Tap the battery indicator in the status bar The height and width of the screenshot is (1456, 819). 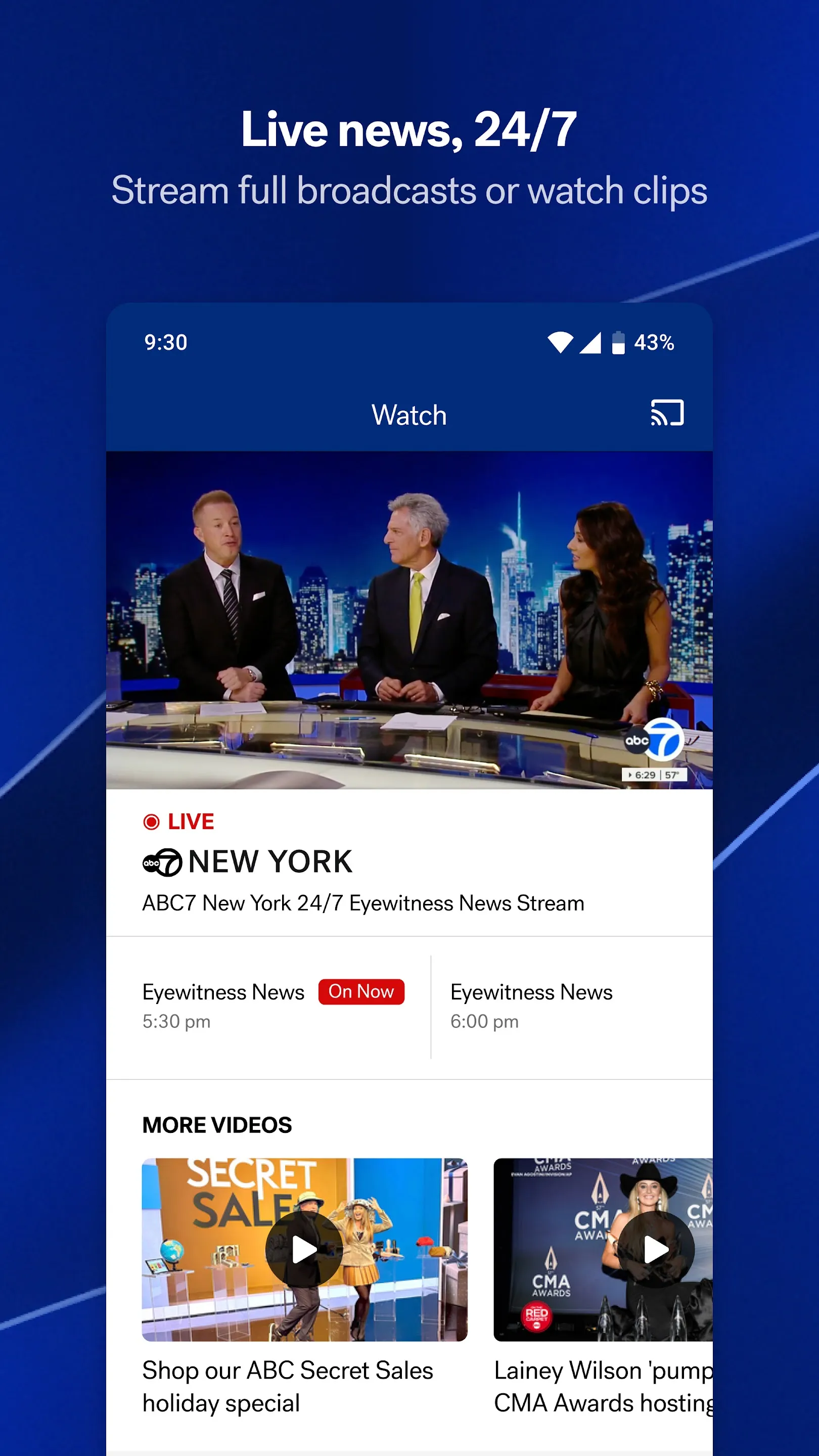(618, 342)
